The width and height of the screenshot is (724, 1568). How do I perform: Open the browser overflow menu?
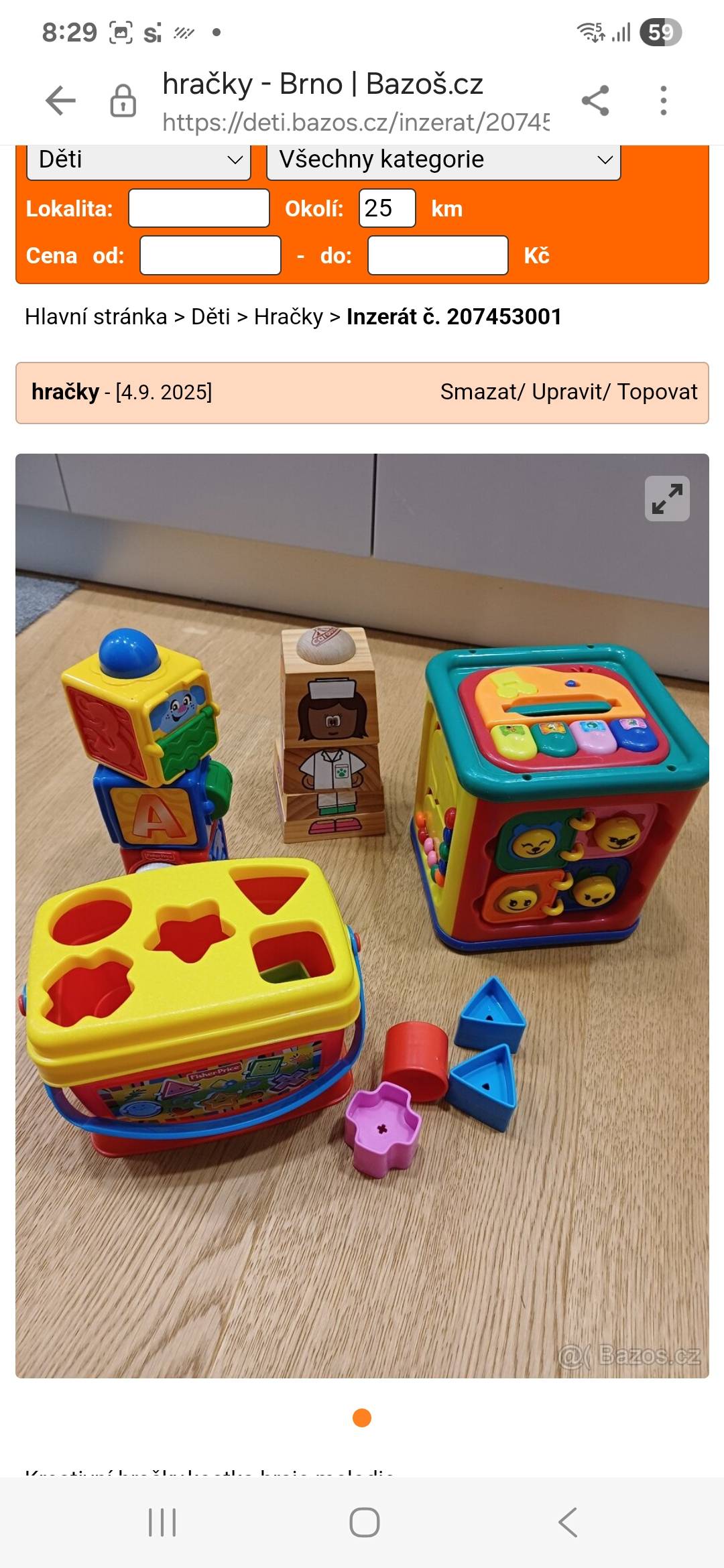click(x=663, y=101)
